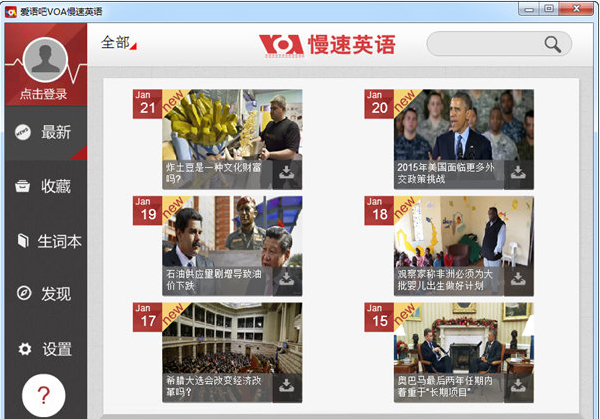Go to the 发现 discover section

tap(44, 294)
